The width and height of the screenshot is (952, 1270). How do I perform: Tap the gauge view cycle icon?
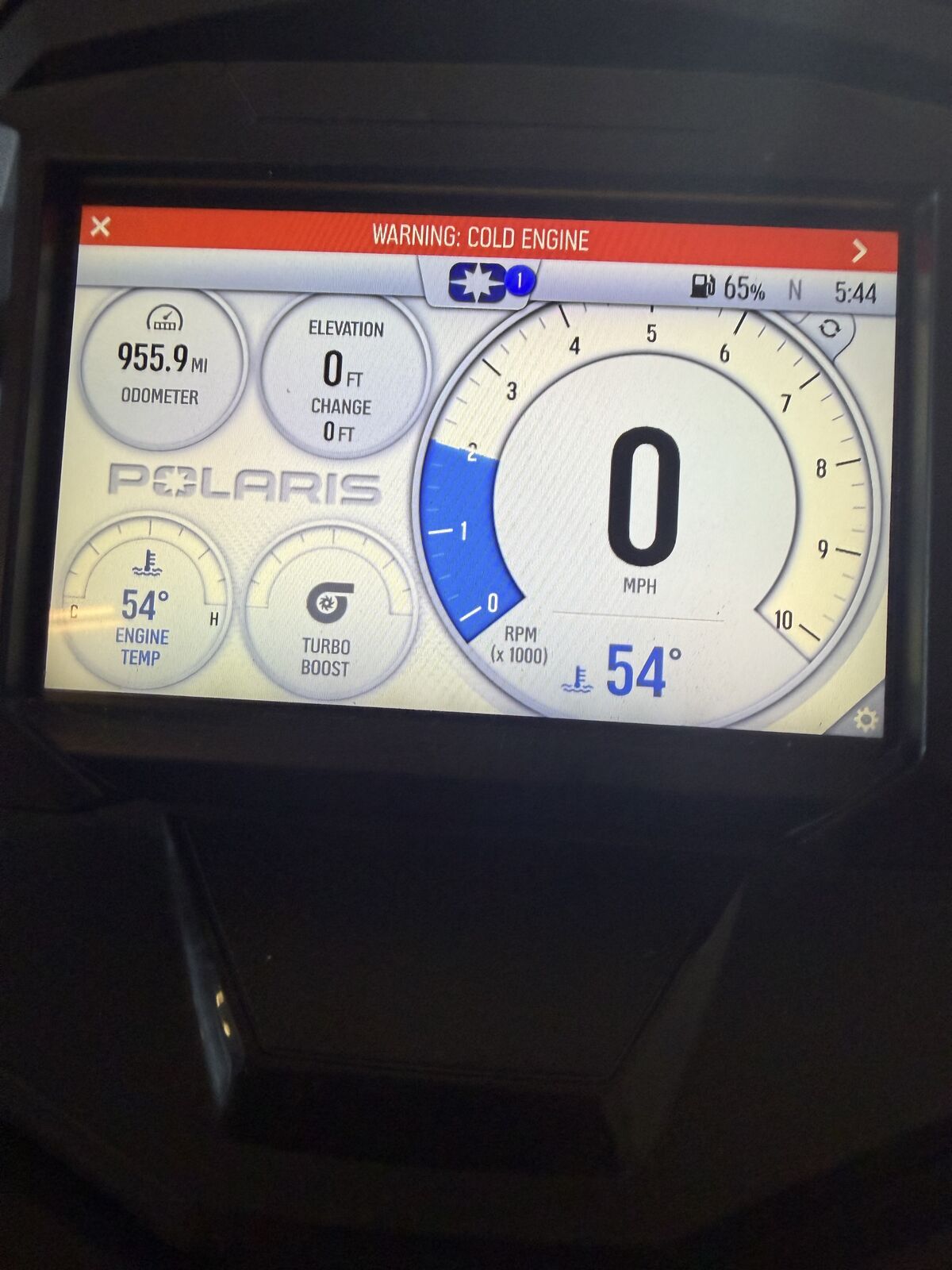point(830,329)
